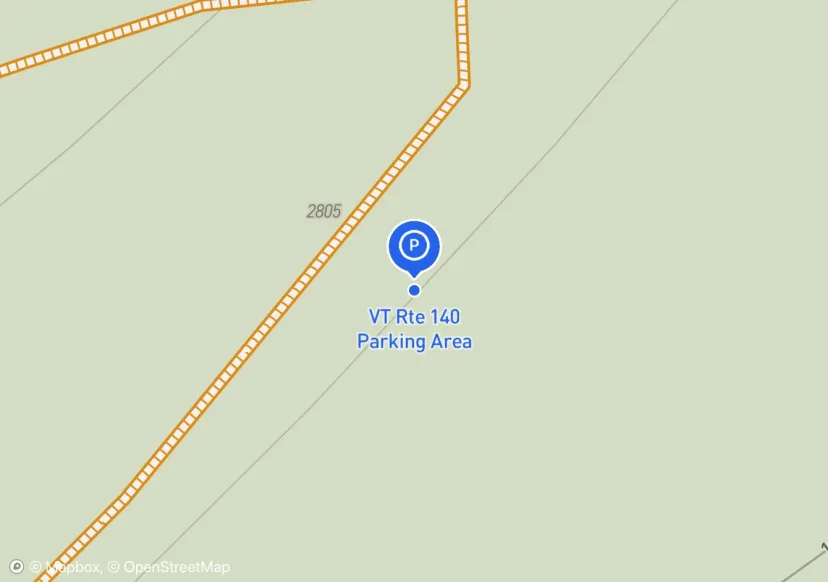Open the OpenStreetMap attribution link
The width and height of the screenshot is (828, 582).
coord(169,567)
